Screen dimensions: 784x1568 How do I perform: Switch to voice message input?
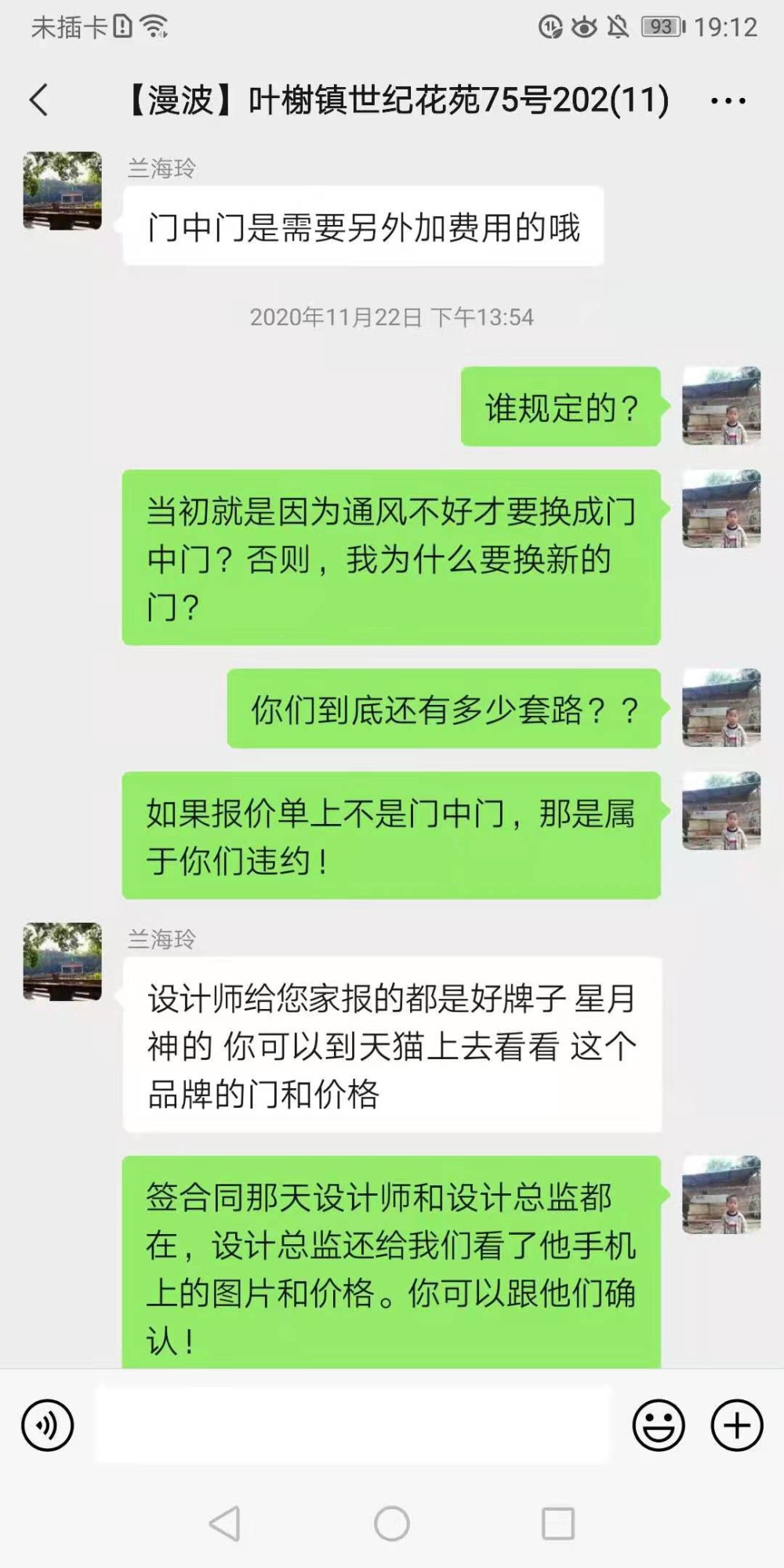pyautogui.click(x=48, y=1425)
